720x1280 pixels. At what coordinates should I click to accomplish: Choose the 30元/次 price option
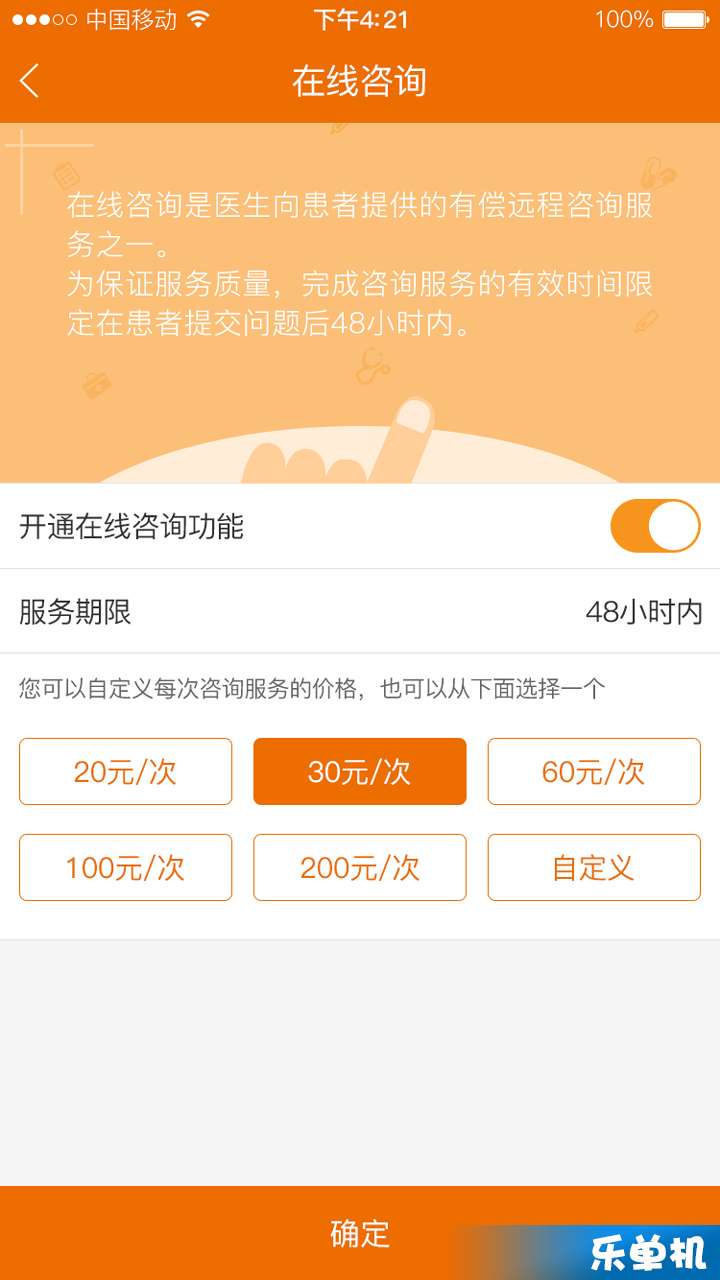pos(360,771)
